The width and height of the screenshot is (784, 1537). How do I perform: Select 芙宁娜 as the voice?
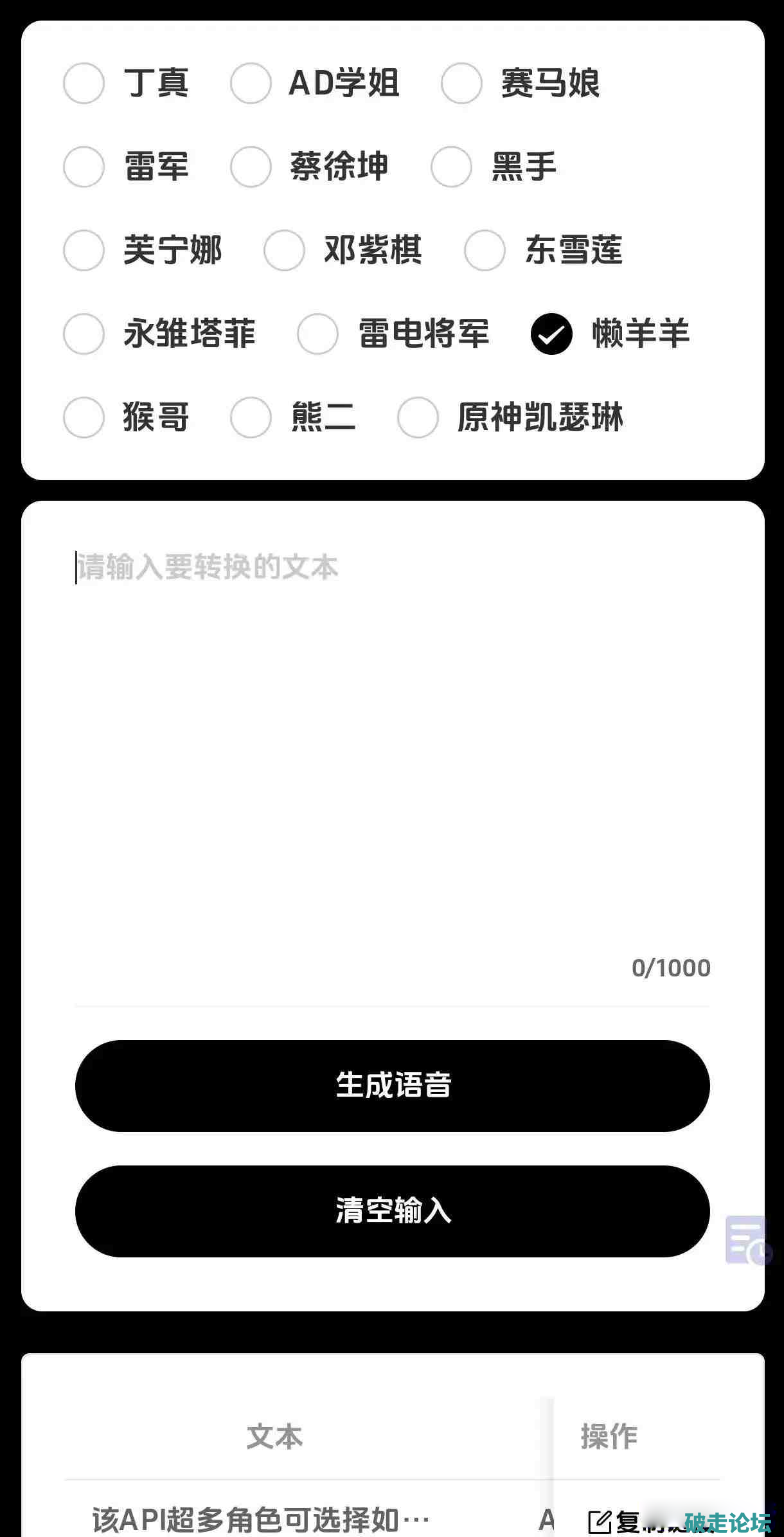tap(84, 250)
